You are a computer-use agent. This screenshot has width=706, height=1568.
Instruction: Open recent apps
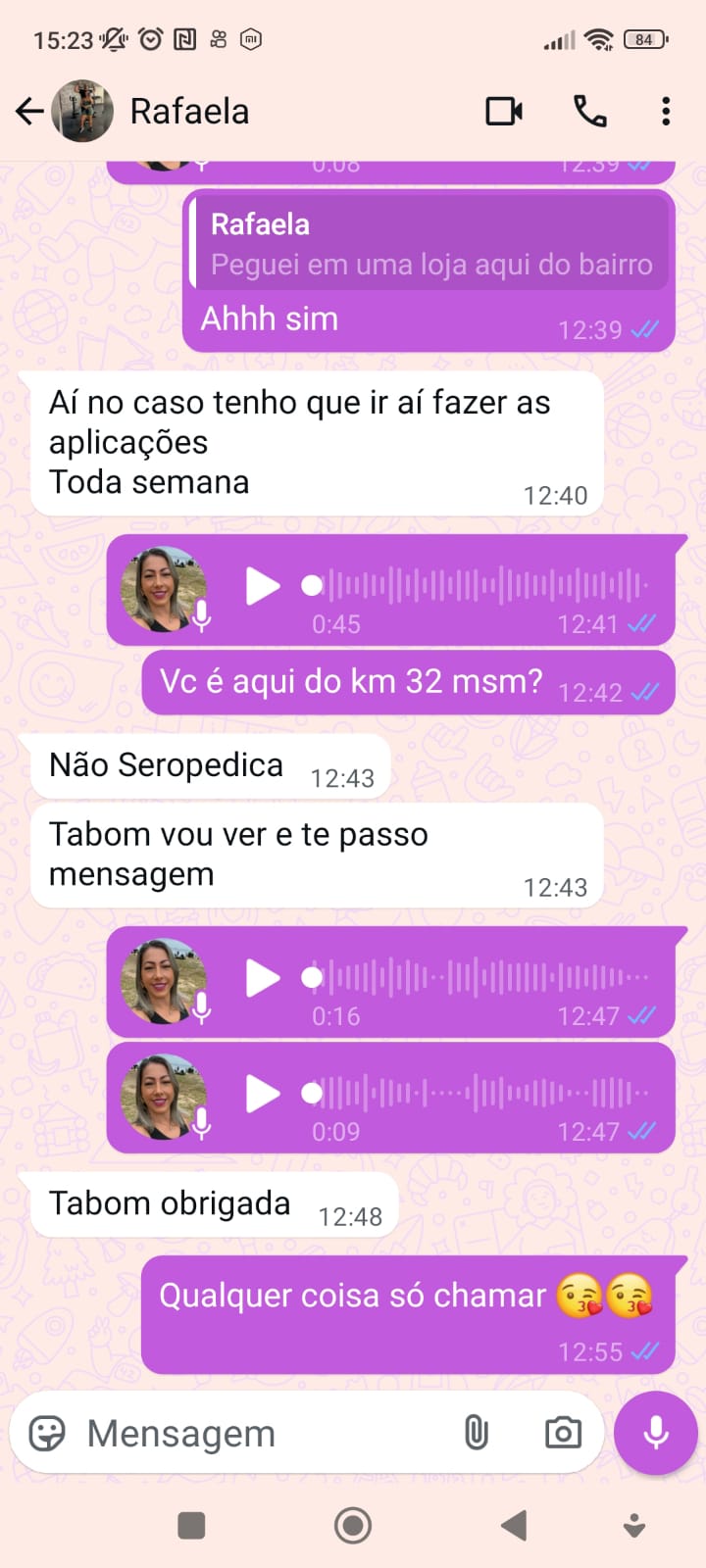tap(191, 1525)
